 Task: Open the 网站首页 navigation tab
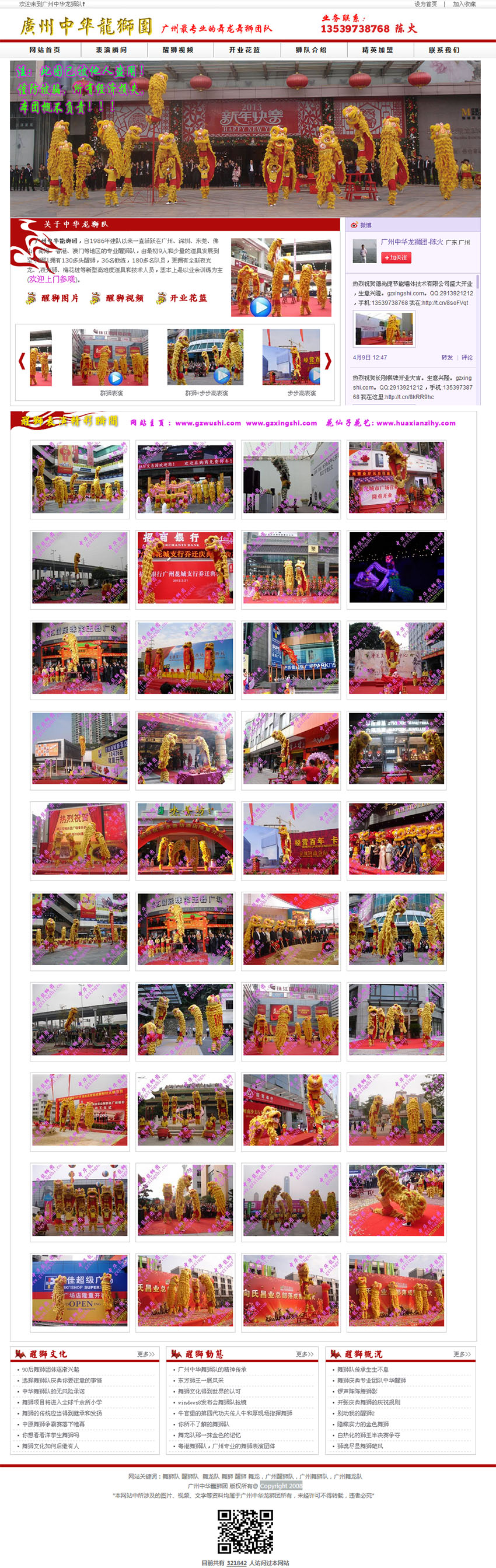tap(44, 50)
